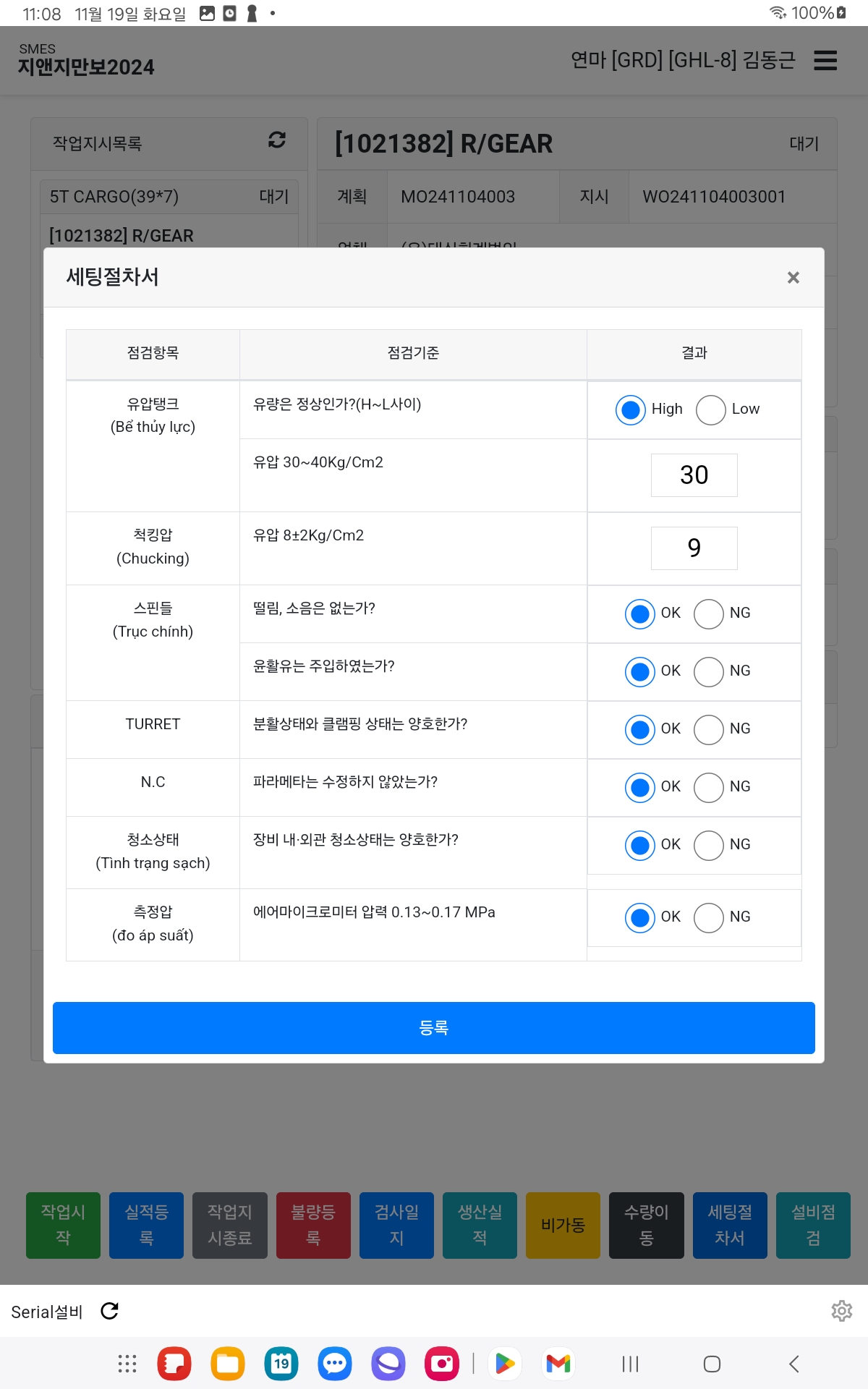Choose OK for 청소상태 check
The width and height of the screenshot is (868, 1389).
640,846
